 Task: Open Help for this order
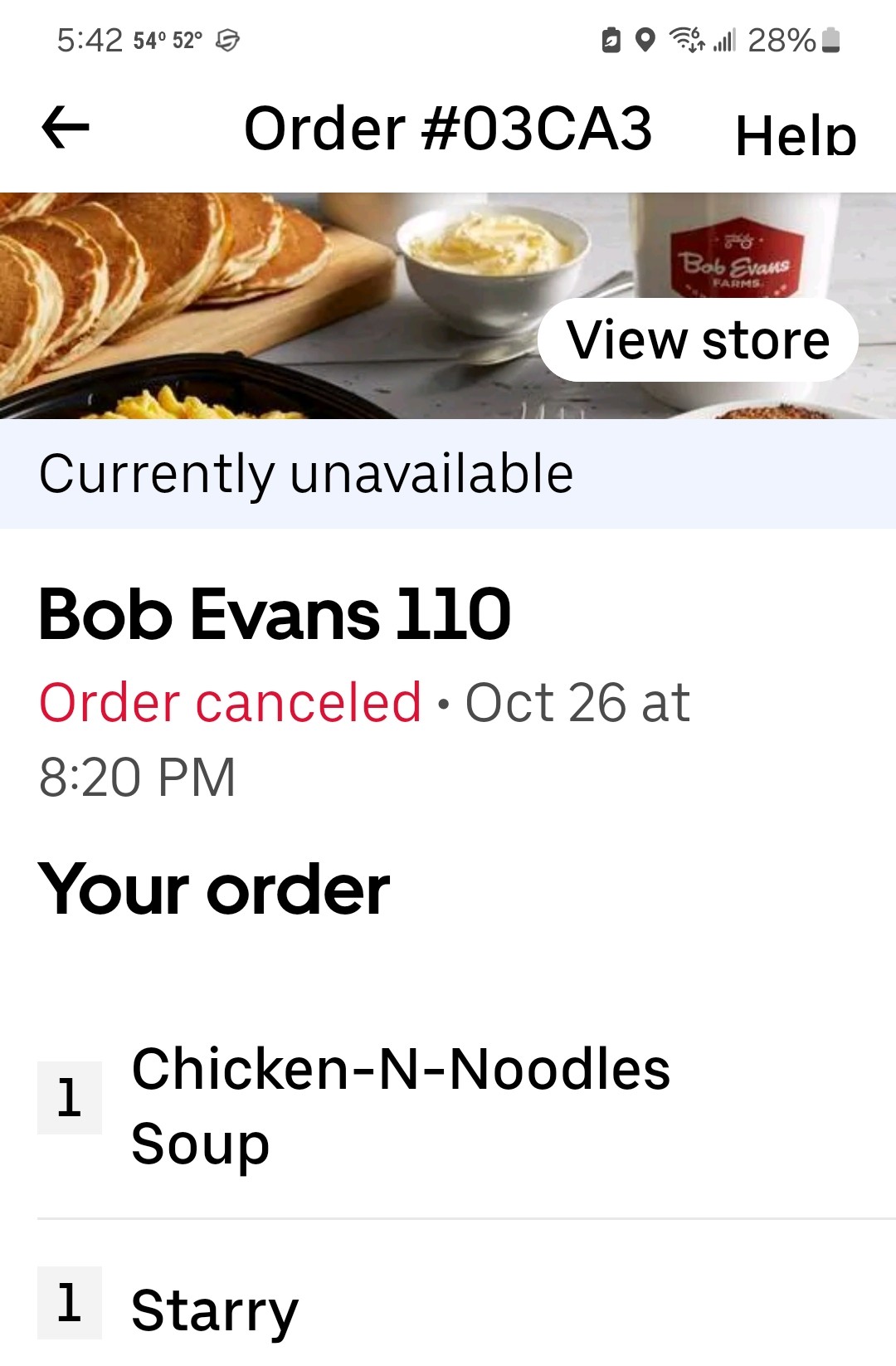point(796,134)
